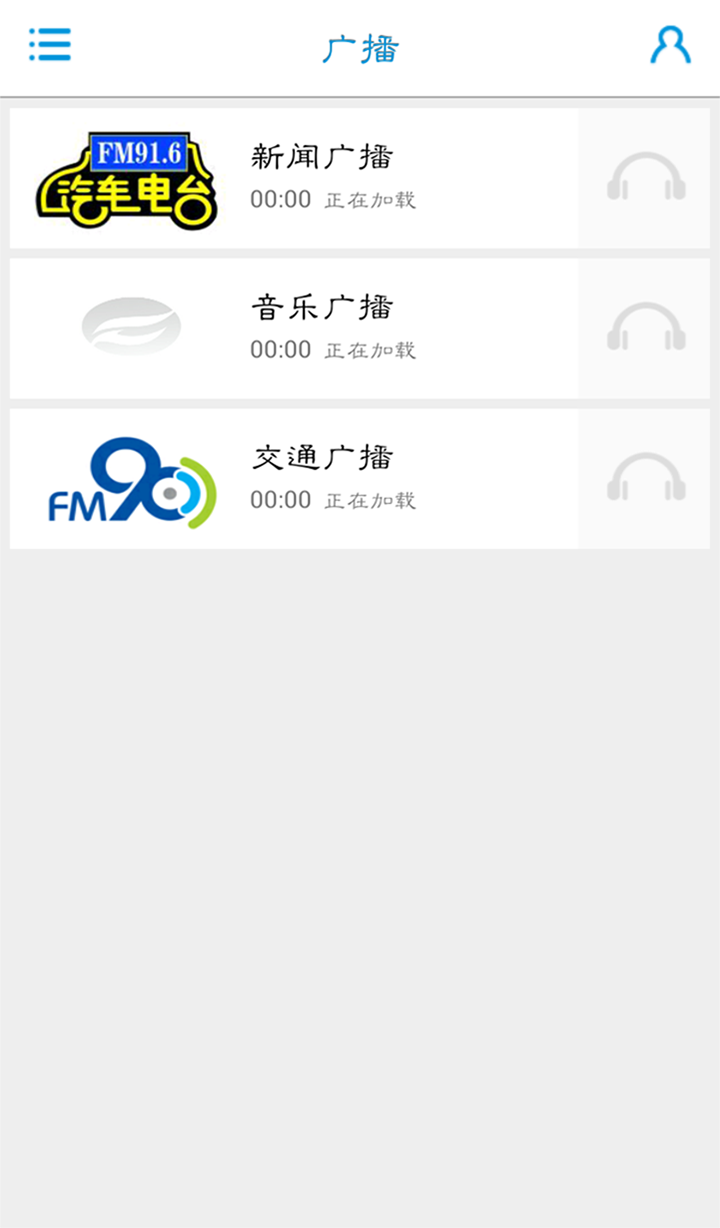720x1228 pixels.
Task: Start 交通广播 with its headphone button
Action: pos(645,478)
